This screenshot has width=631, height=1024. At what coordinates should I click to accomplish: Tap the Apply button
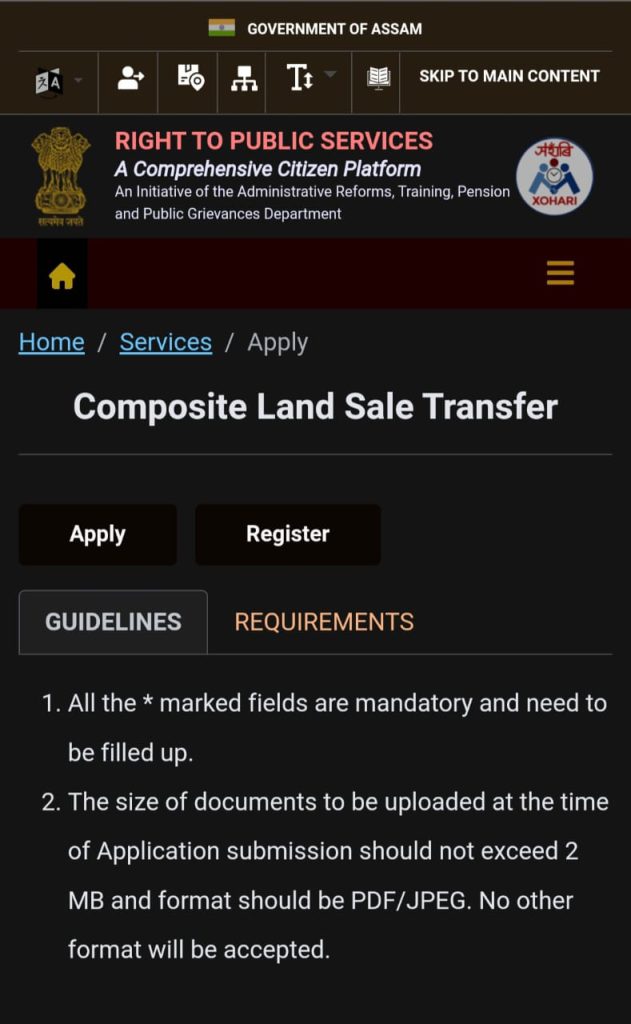coord(98,534)
